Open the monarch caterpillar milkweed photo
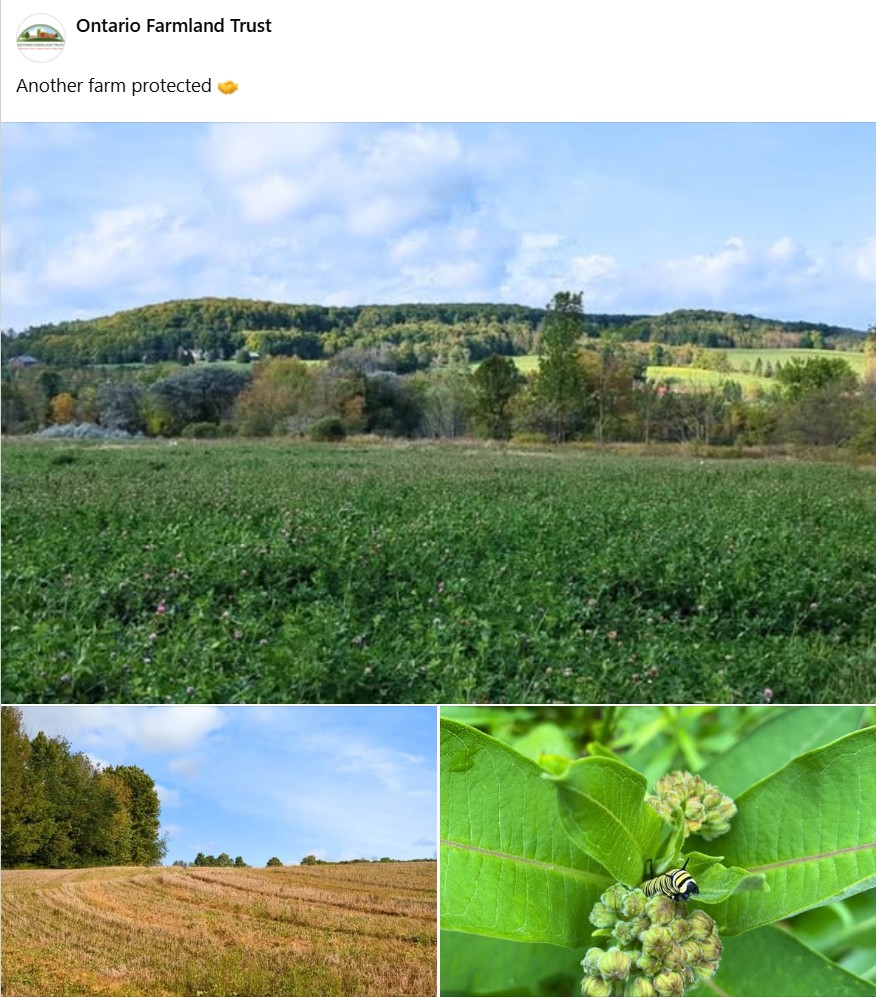 point(657,851)
